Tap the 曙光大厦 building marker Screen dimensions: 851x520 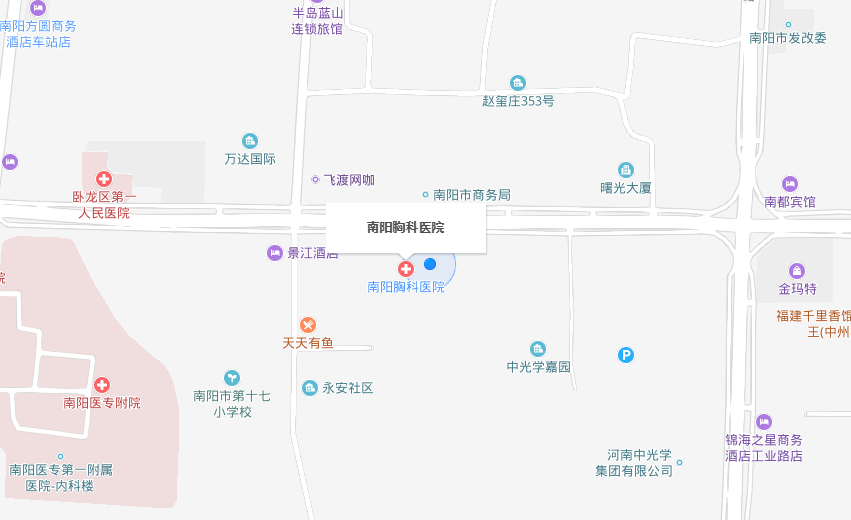pos(626,170)
